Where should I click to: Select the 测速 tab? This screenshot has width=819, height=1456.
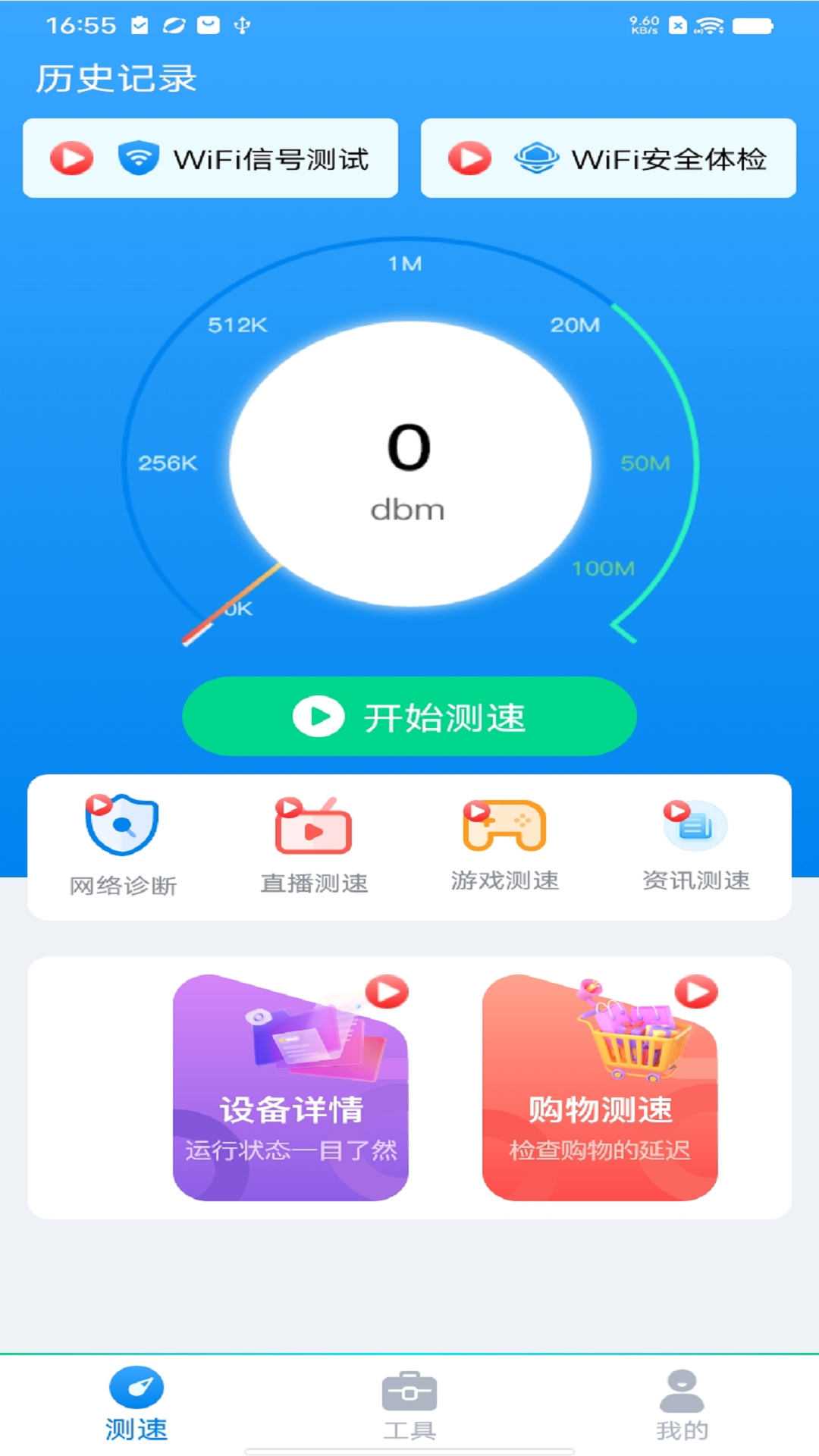click(136, 1404)
